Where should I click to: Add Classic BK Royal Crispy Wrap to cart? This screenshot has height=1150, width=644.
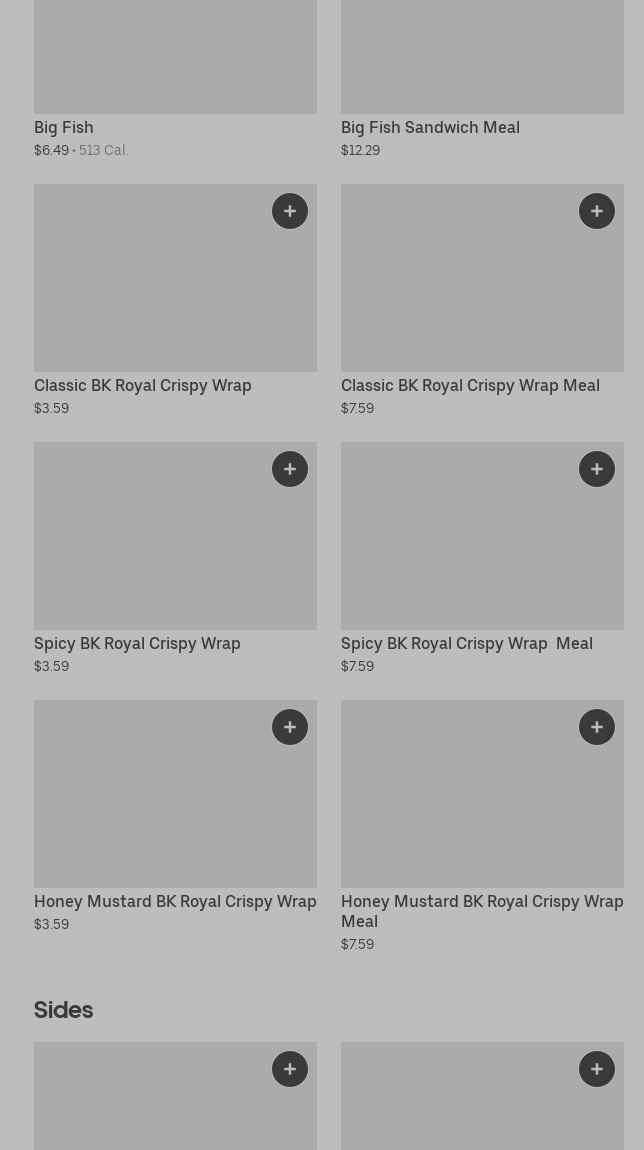[x=290, y=211]
